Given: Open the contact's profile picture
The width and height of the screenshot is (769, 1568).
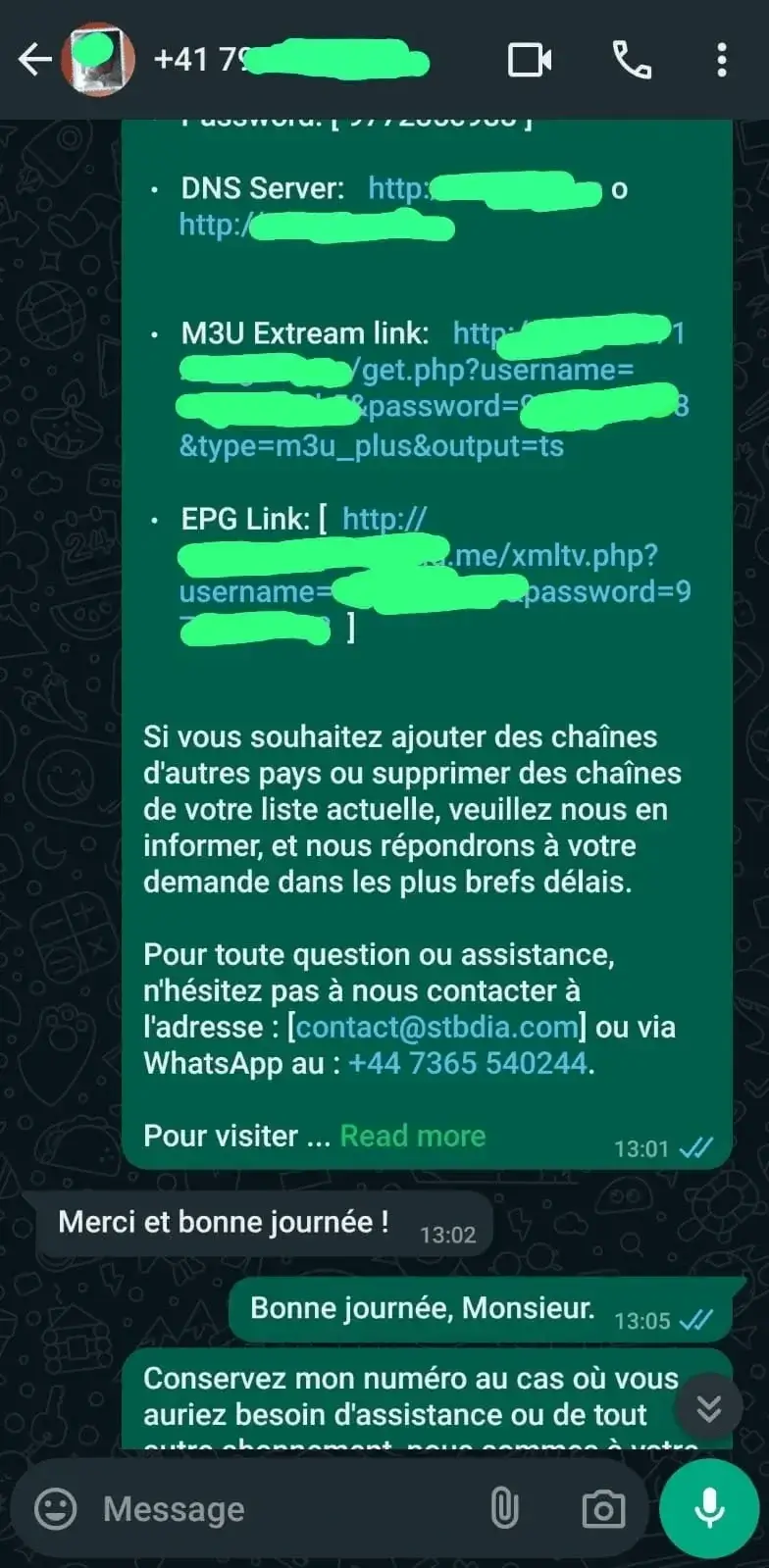Looking at the screenshot, I should (97, 60).
